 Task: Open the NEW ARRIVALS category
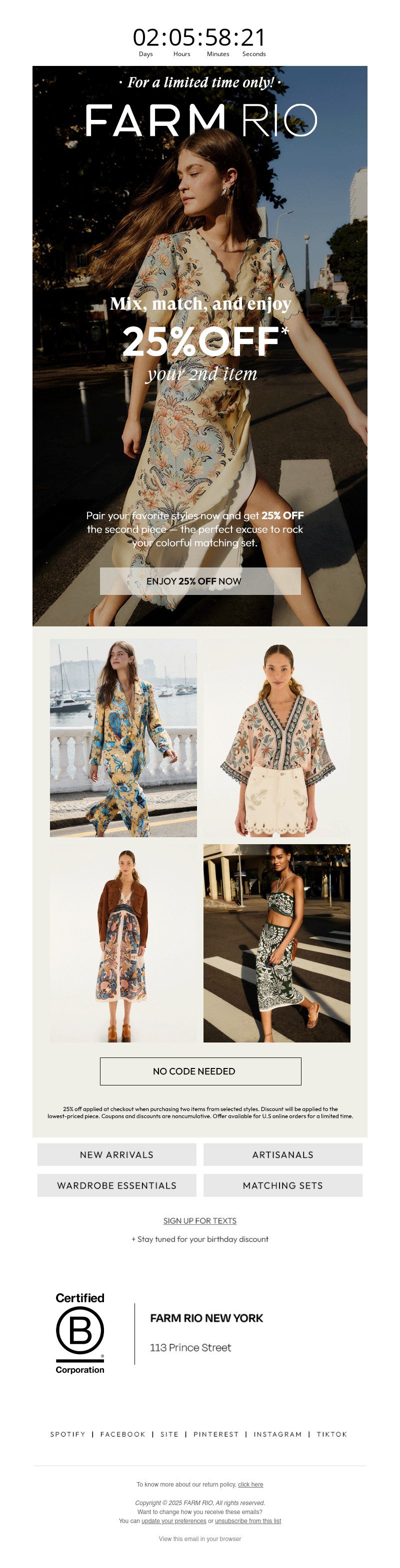(x=116, y=1154)
